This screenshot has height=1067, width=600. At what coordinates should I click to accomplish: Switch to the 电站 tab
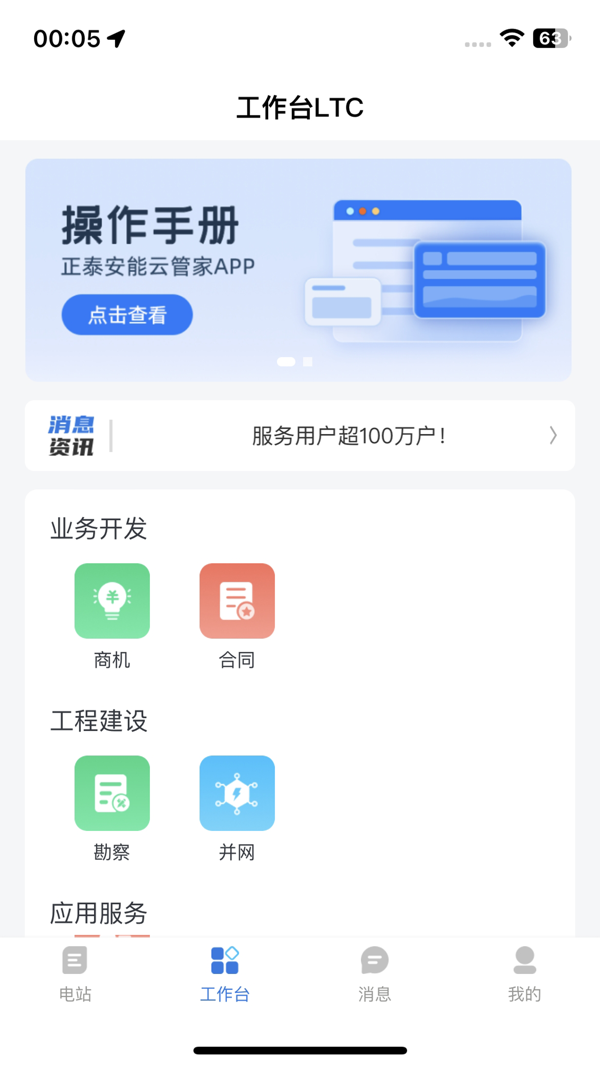pos(75,974)
